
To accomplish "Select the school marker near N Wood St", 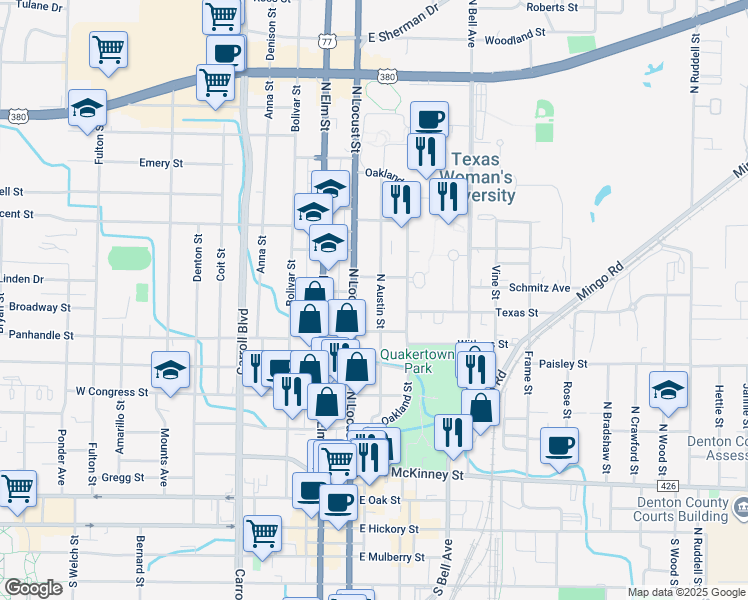I will tap(668, 391).
